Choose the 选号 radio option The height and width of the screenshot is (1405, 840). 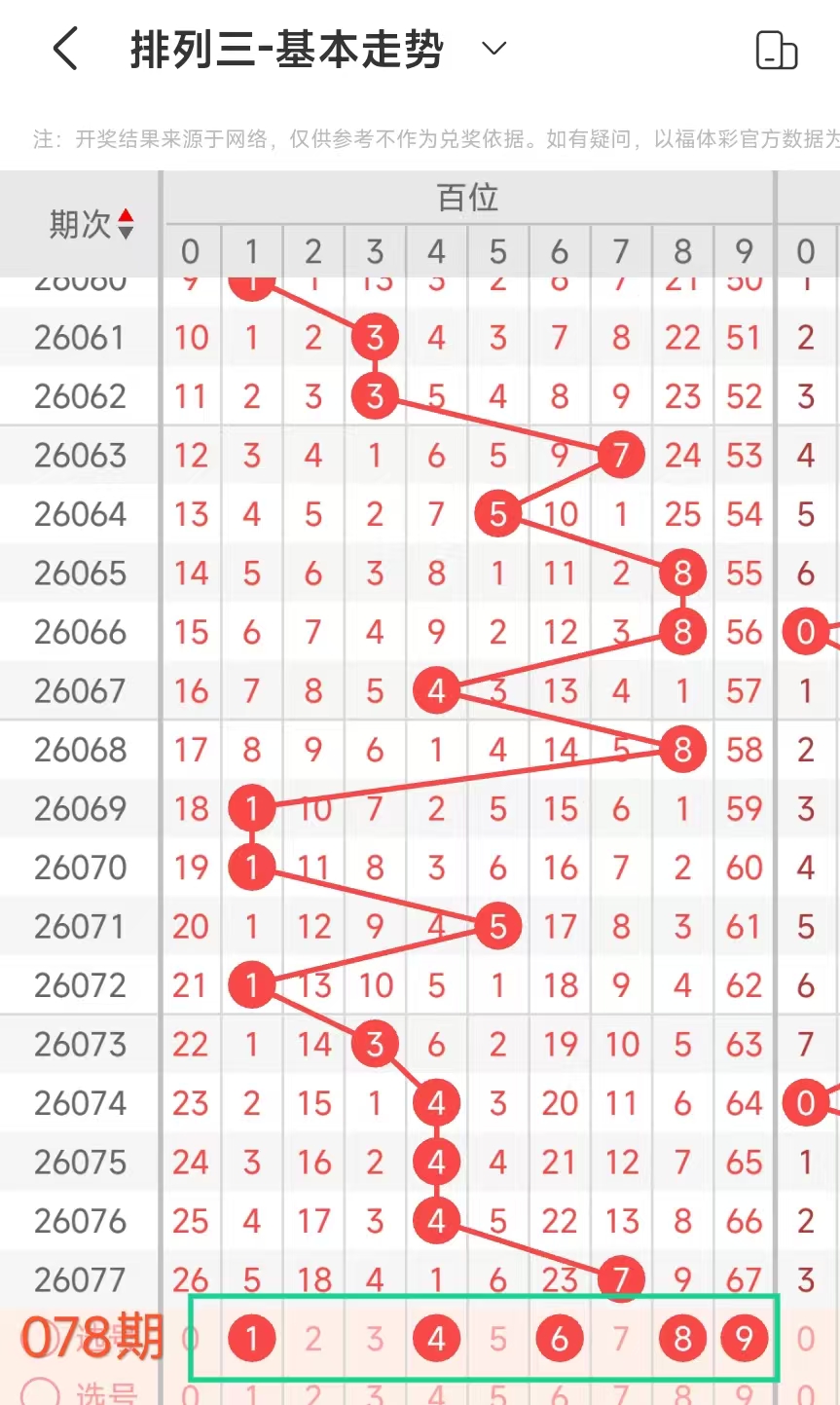coord(41,1392)
